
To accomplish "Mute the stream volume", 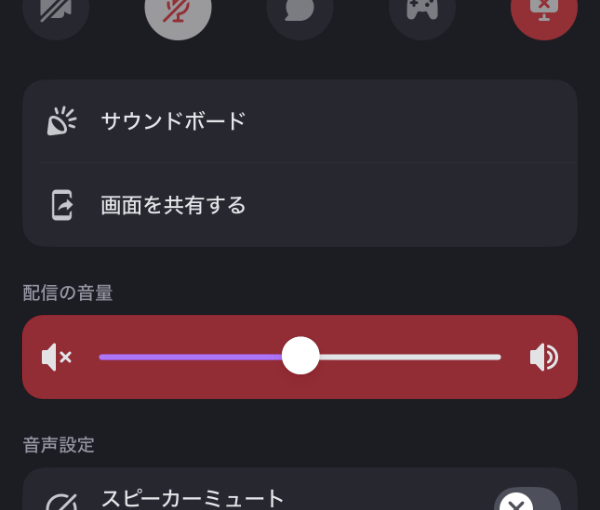I will click(57, 357).
